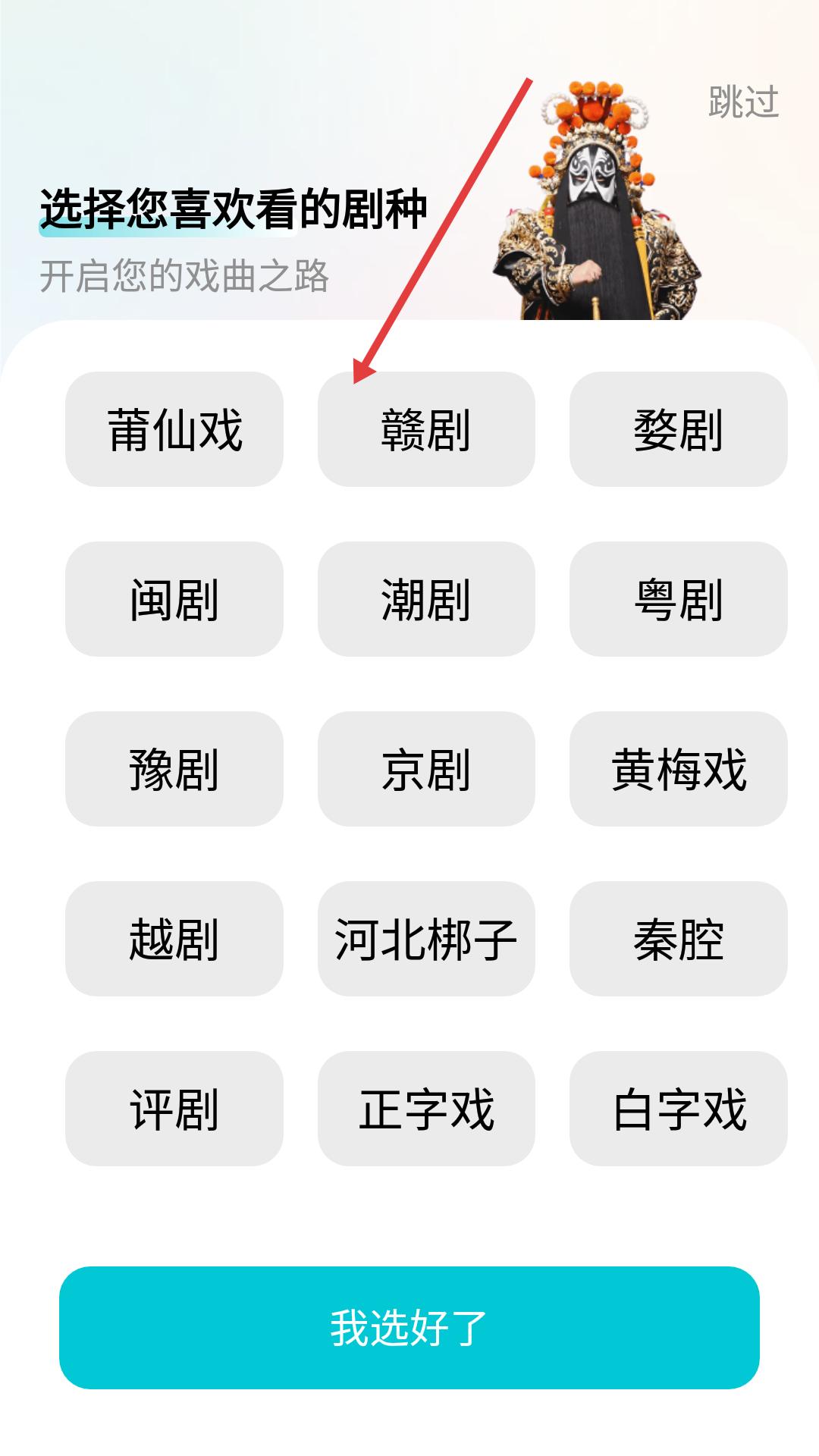Viewport: 819px width, 1456px height.
Task: Tap 跳过 to skip selection
Action: pos(743,102)
